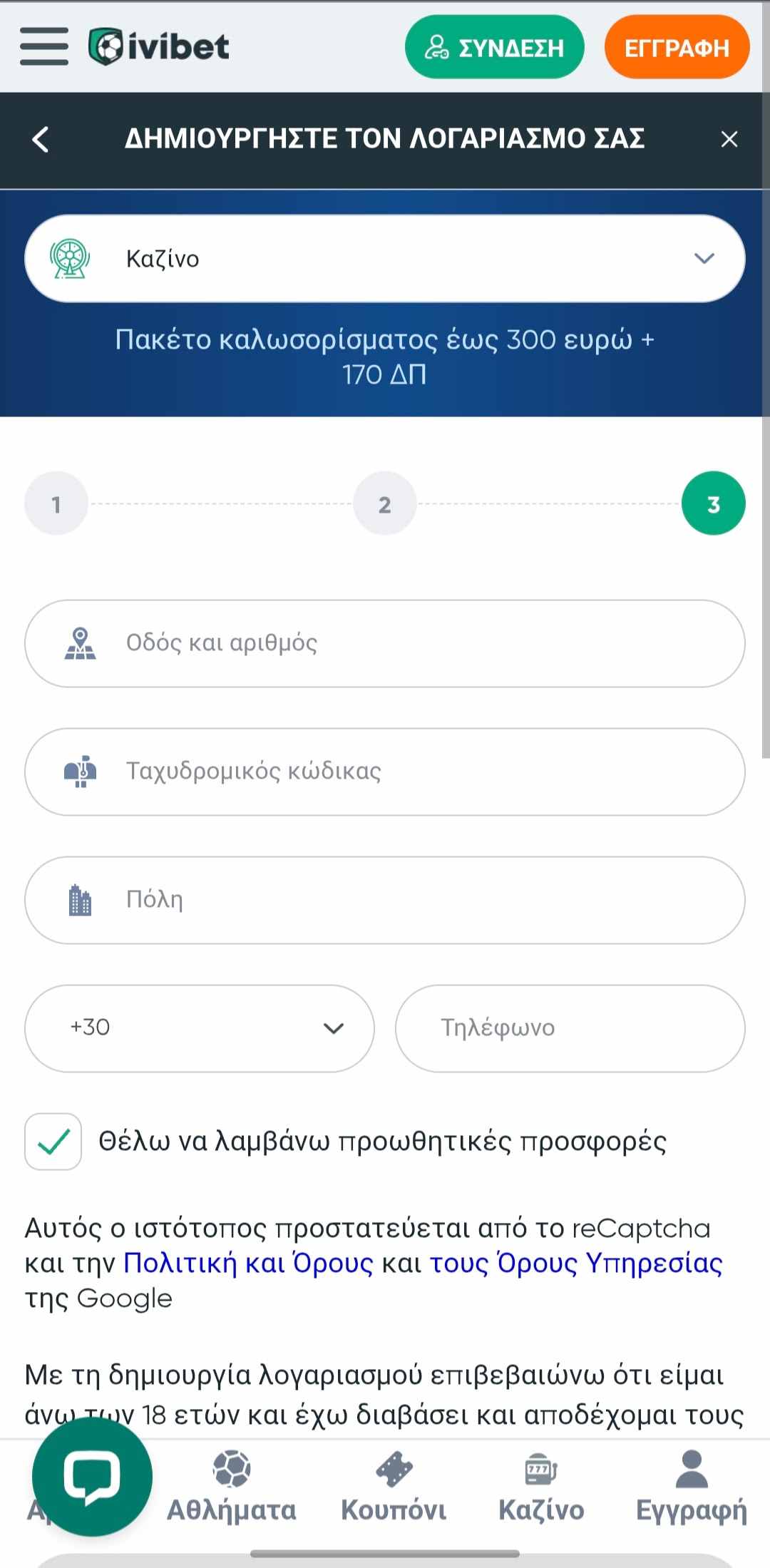The image size is (770, 1568).
Task: Tap the ΣΥΝΔΕΣΗ login button
Action: pyautogui.click(x=494, y=47)
